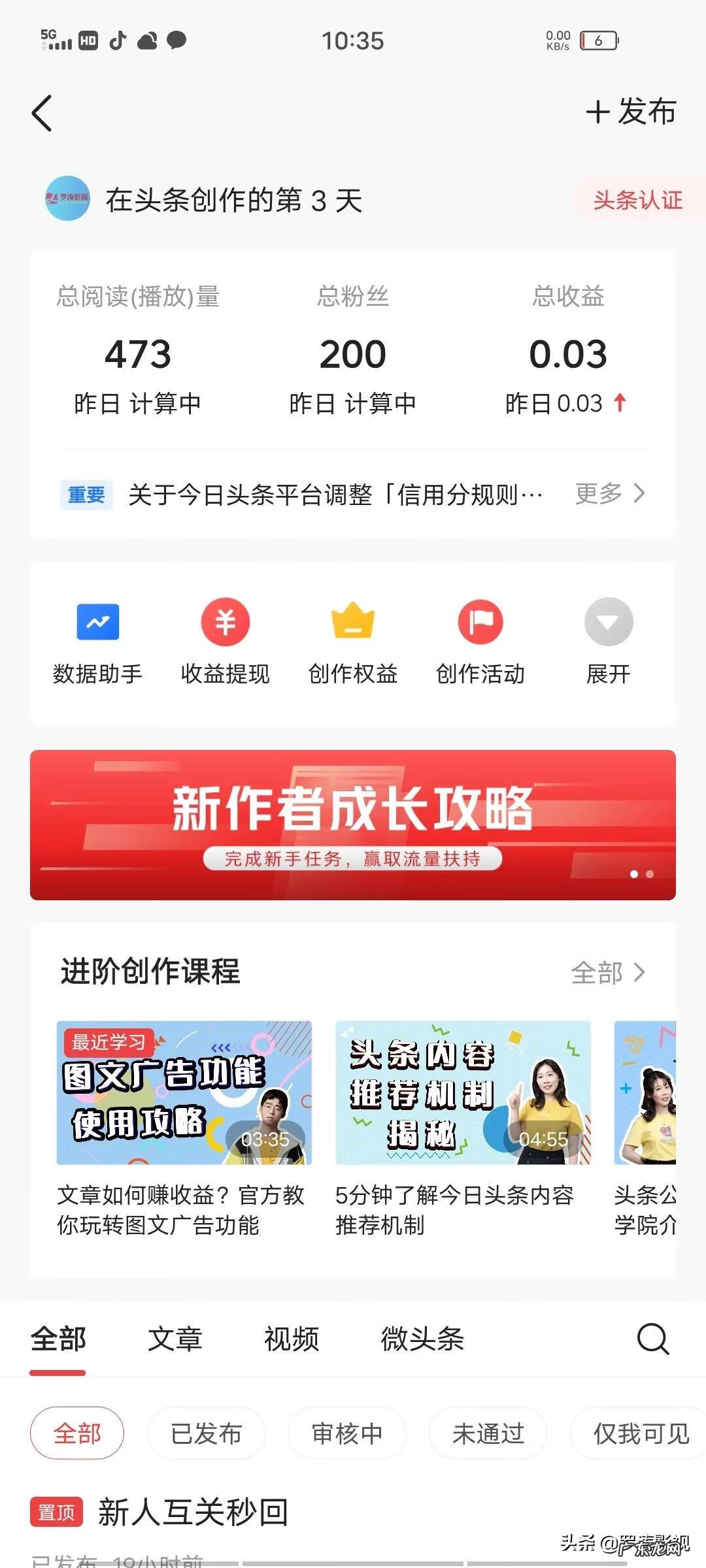Open 更多 arrow beside the credit notice
The image size is (706, 1568).
coord(611,495)
